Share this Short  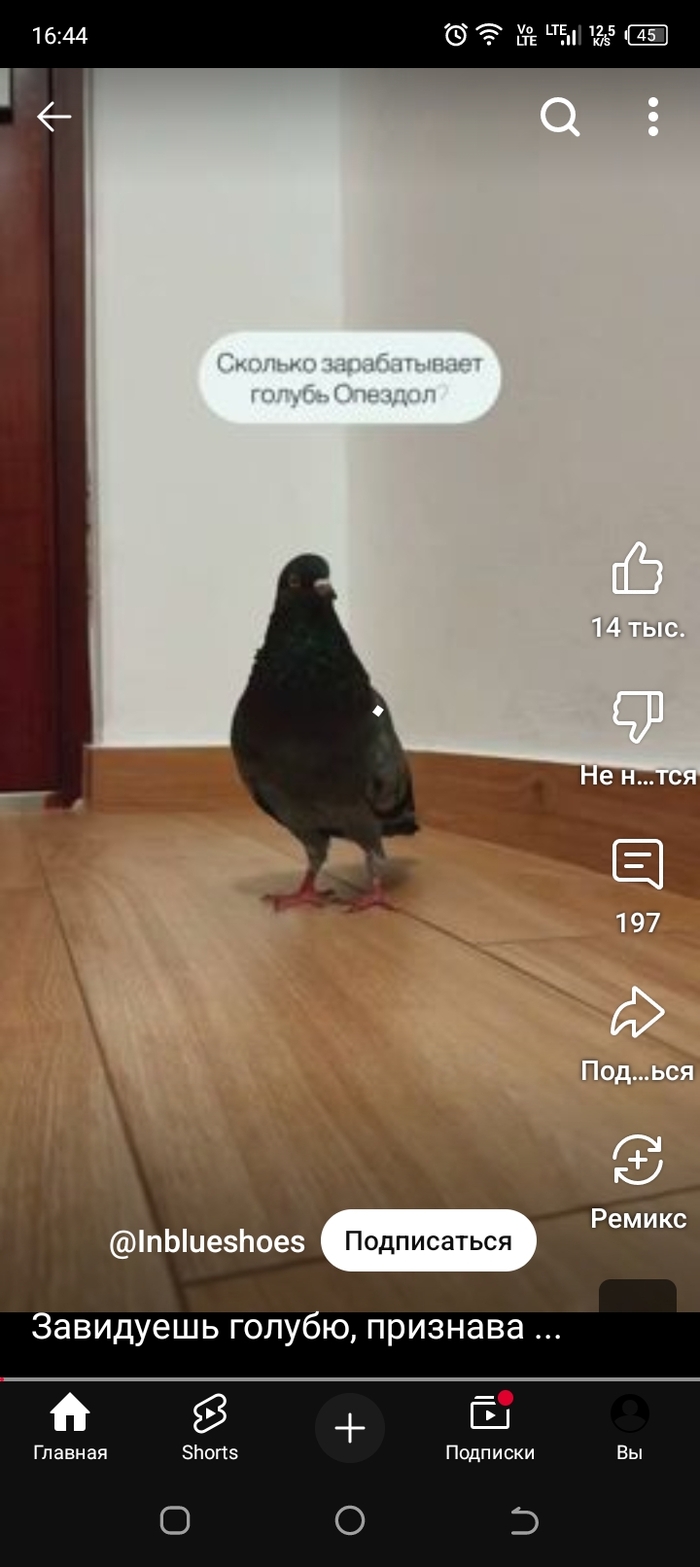click(x=638, y=1012)
